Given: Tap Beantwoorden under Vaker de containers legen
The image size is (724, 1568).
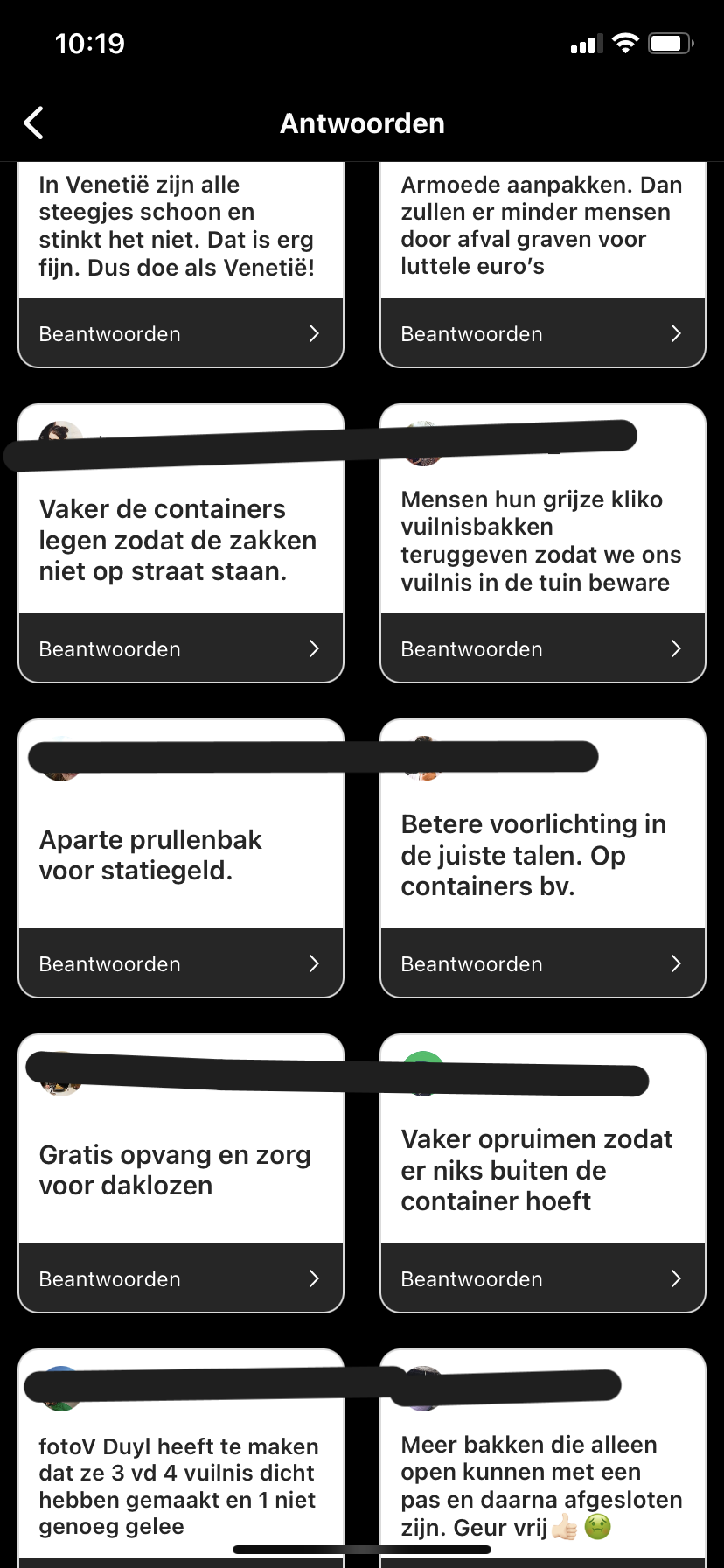Looking at the screenshot, I should click(180, 648).
